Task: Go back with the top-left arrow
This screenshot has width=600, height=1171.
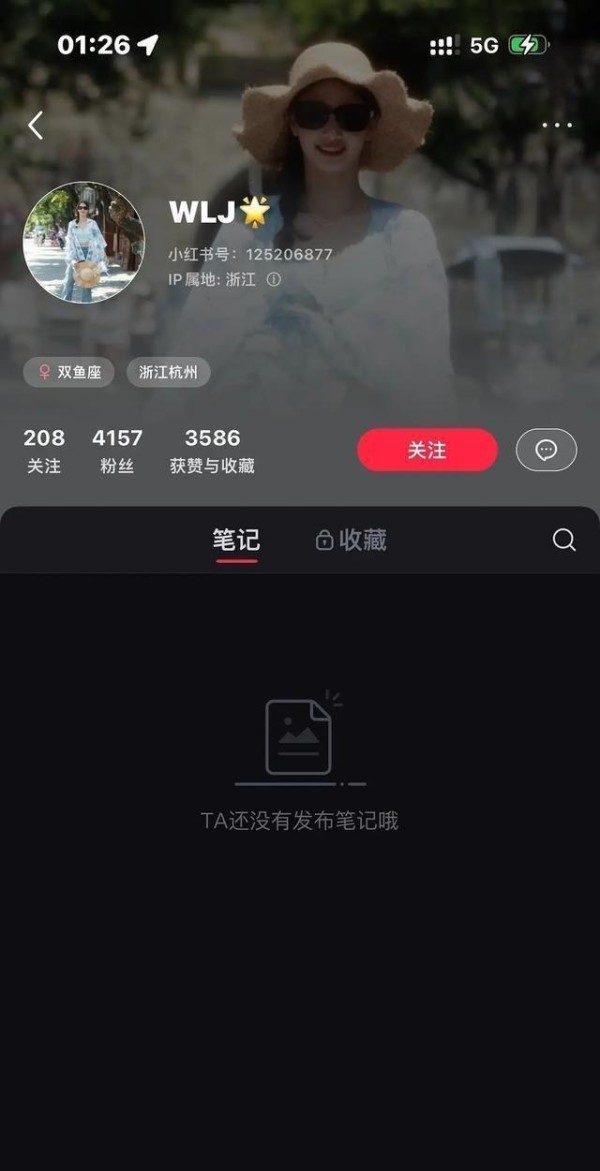Action: click(x=35, y=125)
